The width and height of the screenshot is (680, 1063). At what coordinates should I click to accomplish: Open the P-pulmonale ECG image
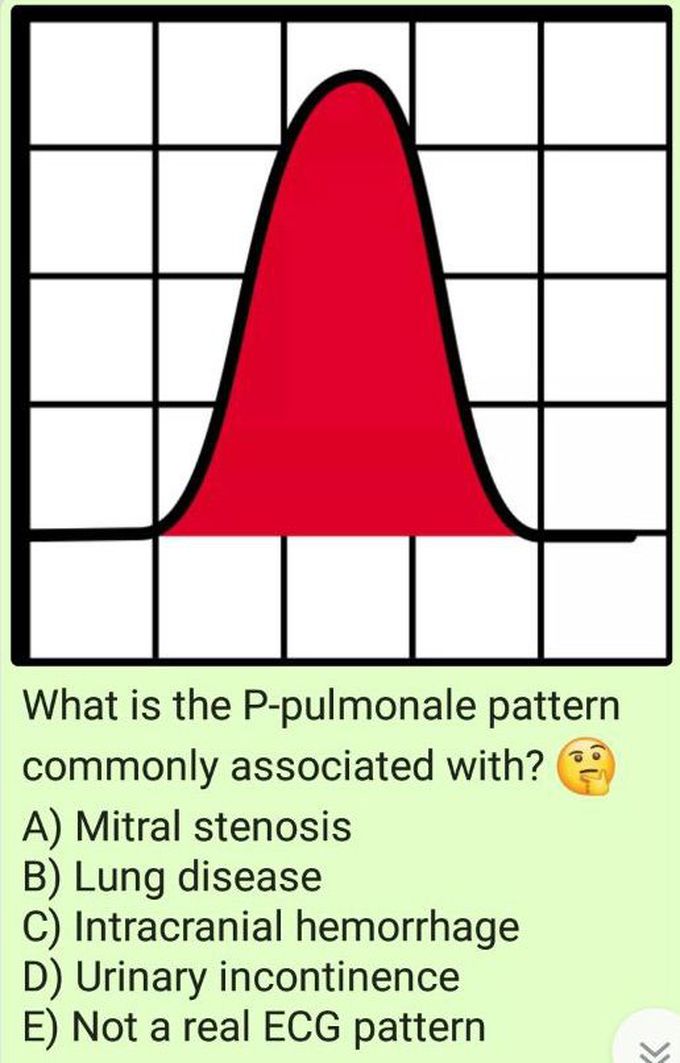click(340, 335)
